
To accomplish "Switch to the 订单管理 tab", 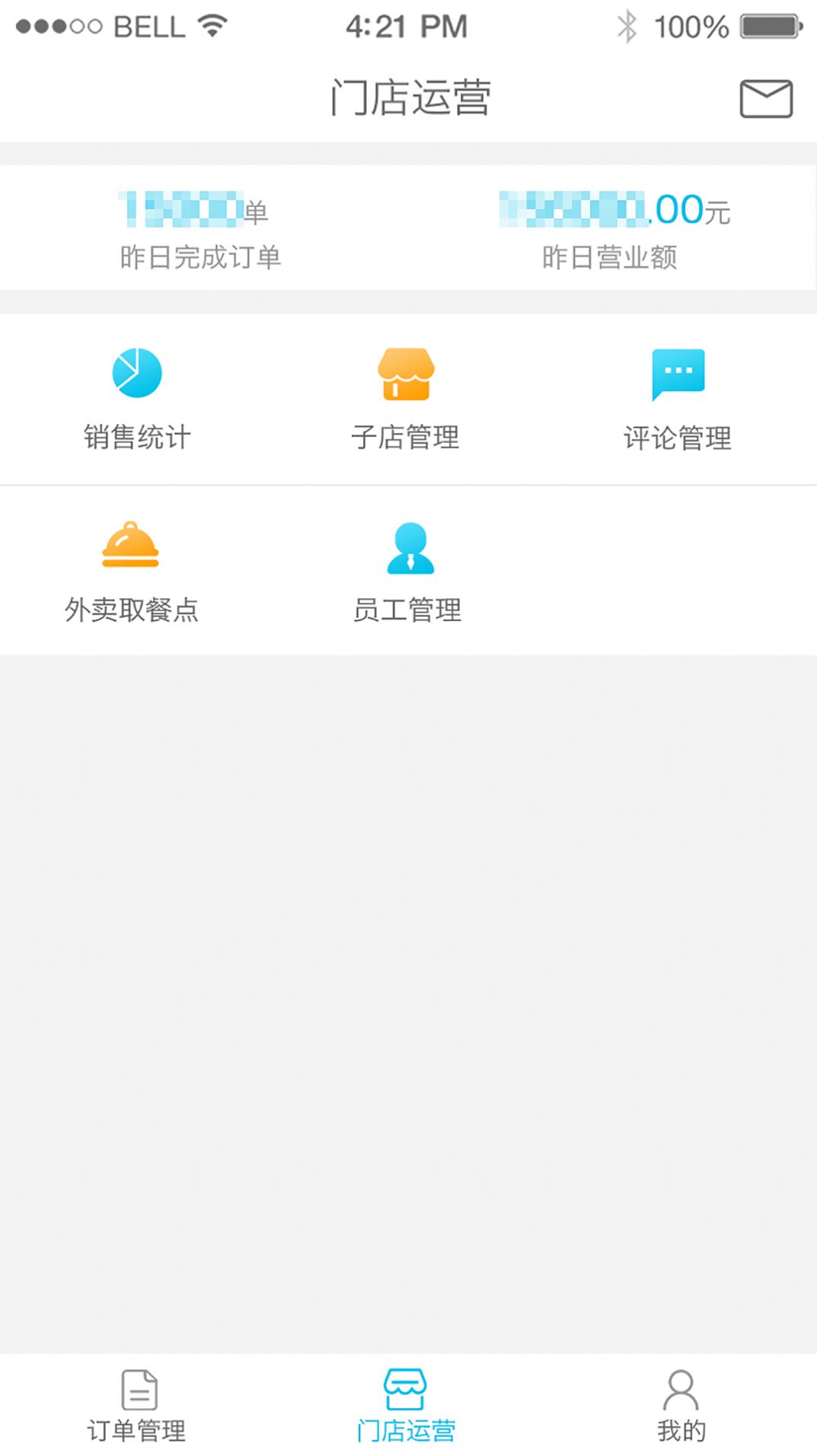I will [x=137, y=1429].
